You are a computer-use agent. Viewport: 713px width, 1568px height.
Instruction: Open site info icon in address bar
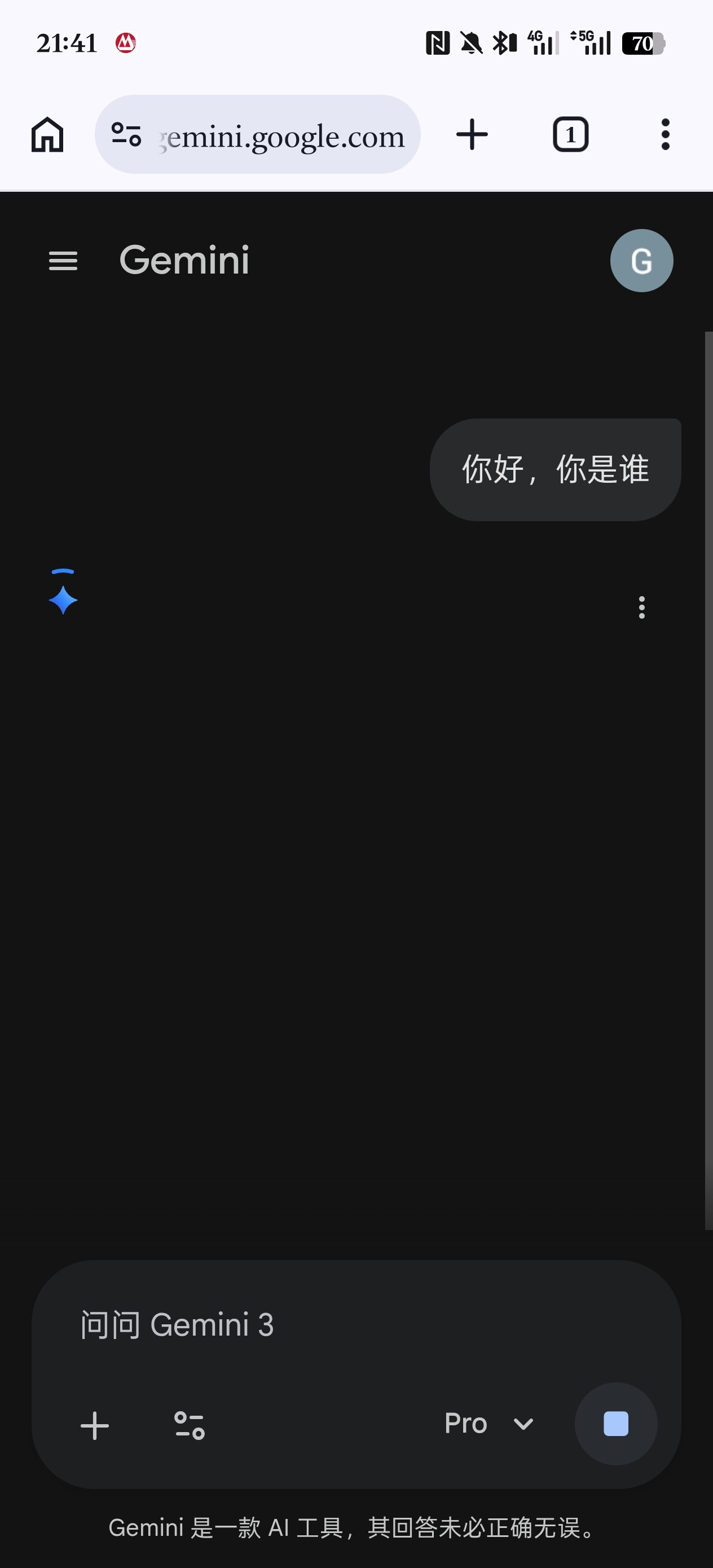click(127, 135)
